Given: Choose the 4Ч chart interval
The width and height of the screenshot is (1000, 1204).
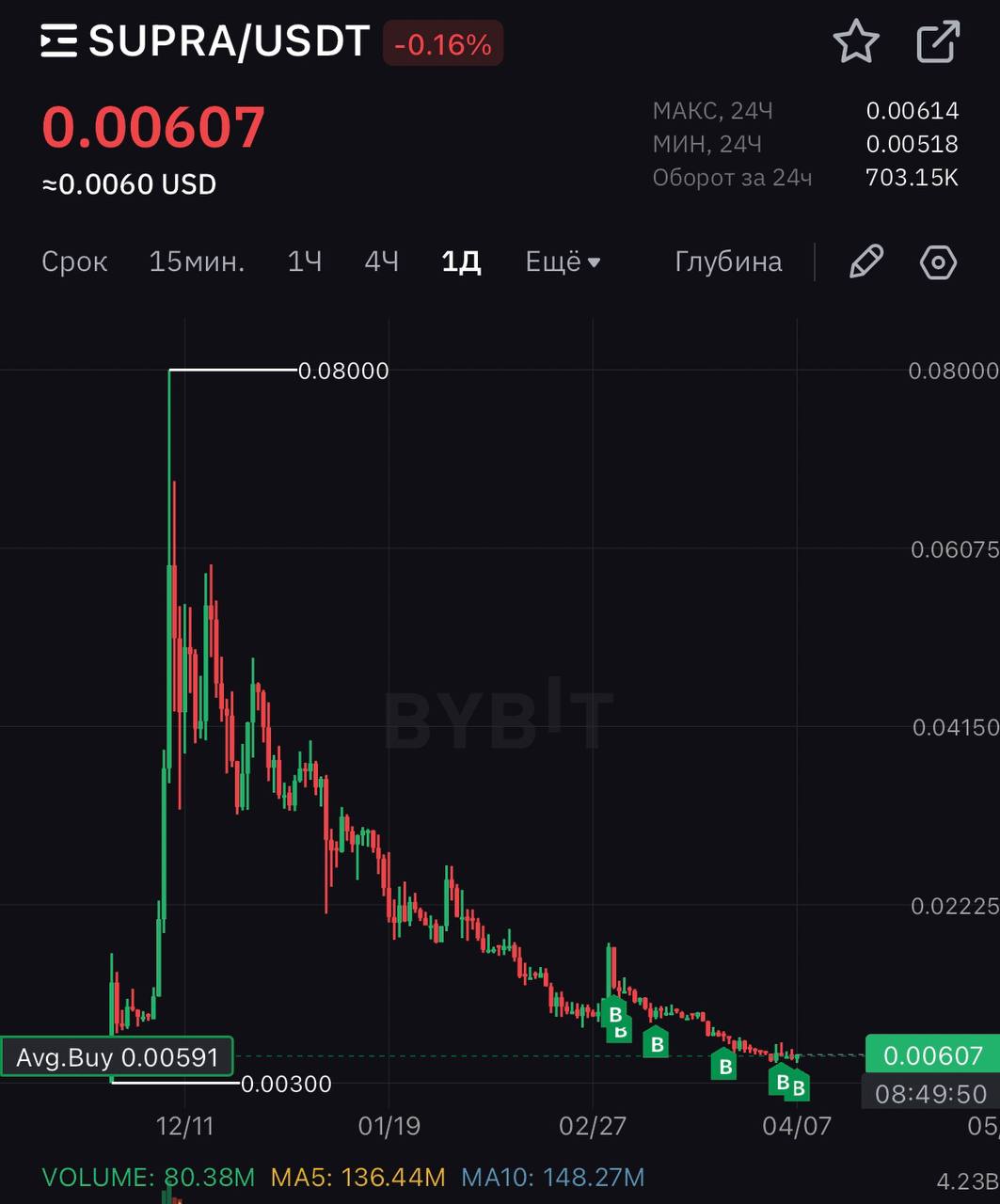Looking at the screenshot, I should point(381,261).
